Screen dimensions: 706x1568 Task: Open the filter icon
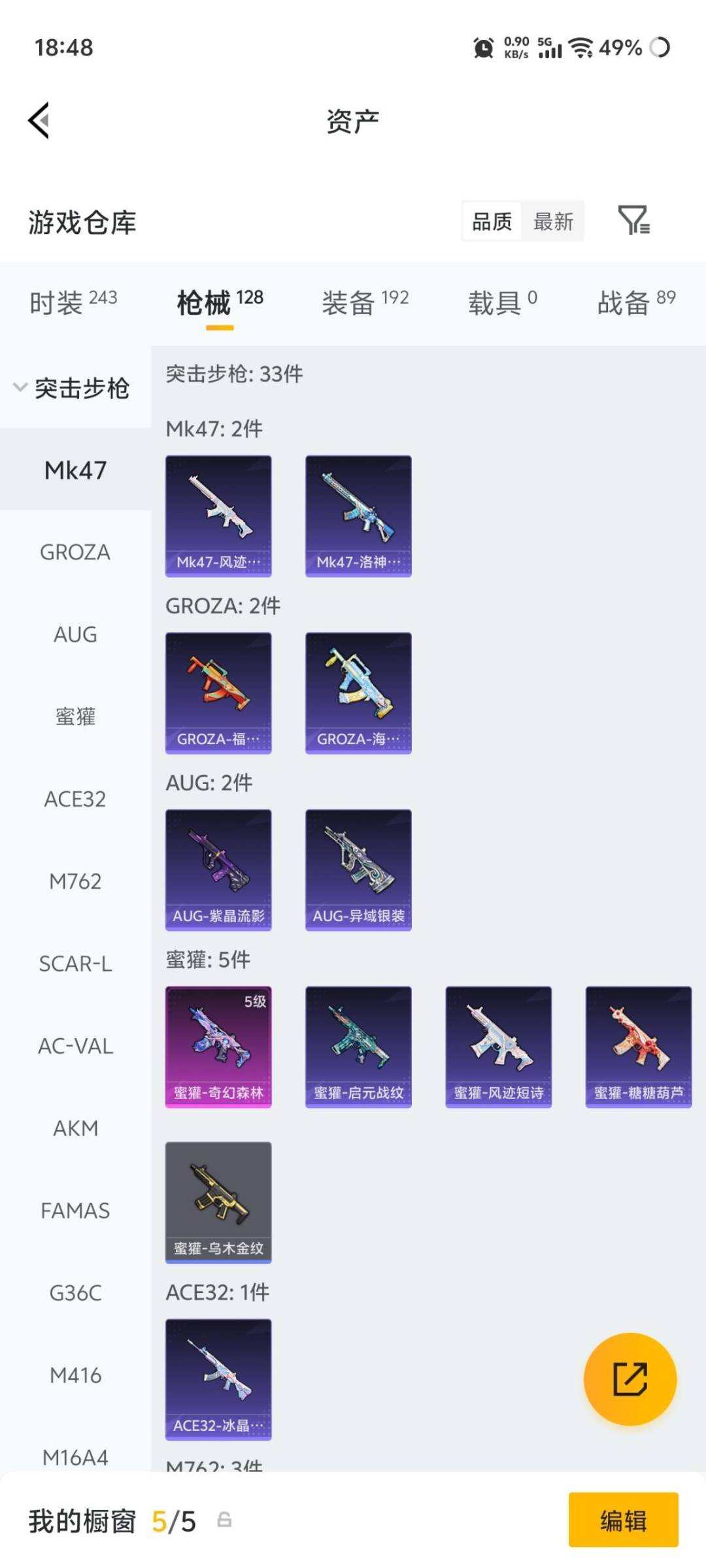[634, 220]
